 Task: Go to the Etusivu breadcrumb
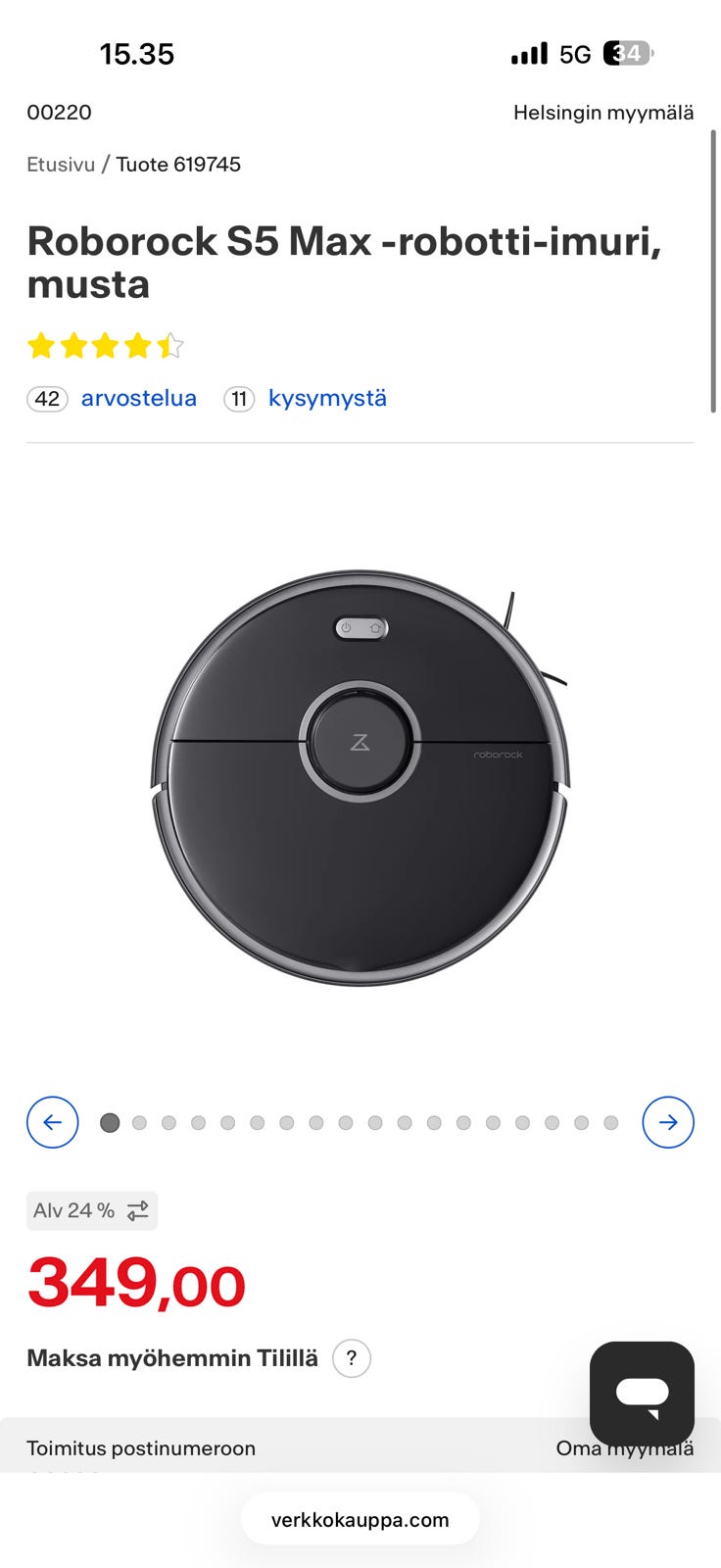click(x=61, y=165)
